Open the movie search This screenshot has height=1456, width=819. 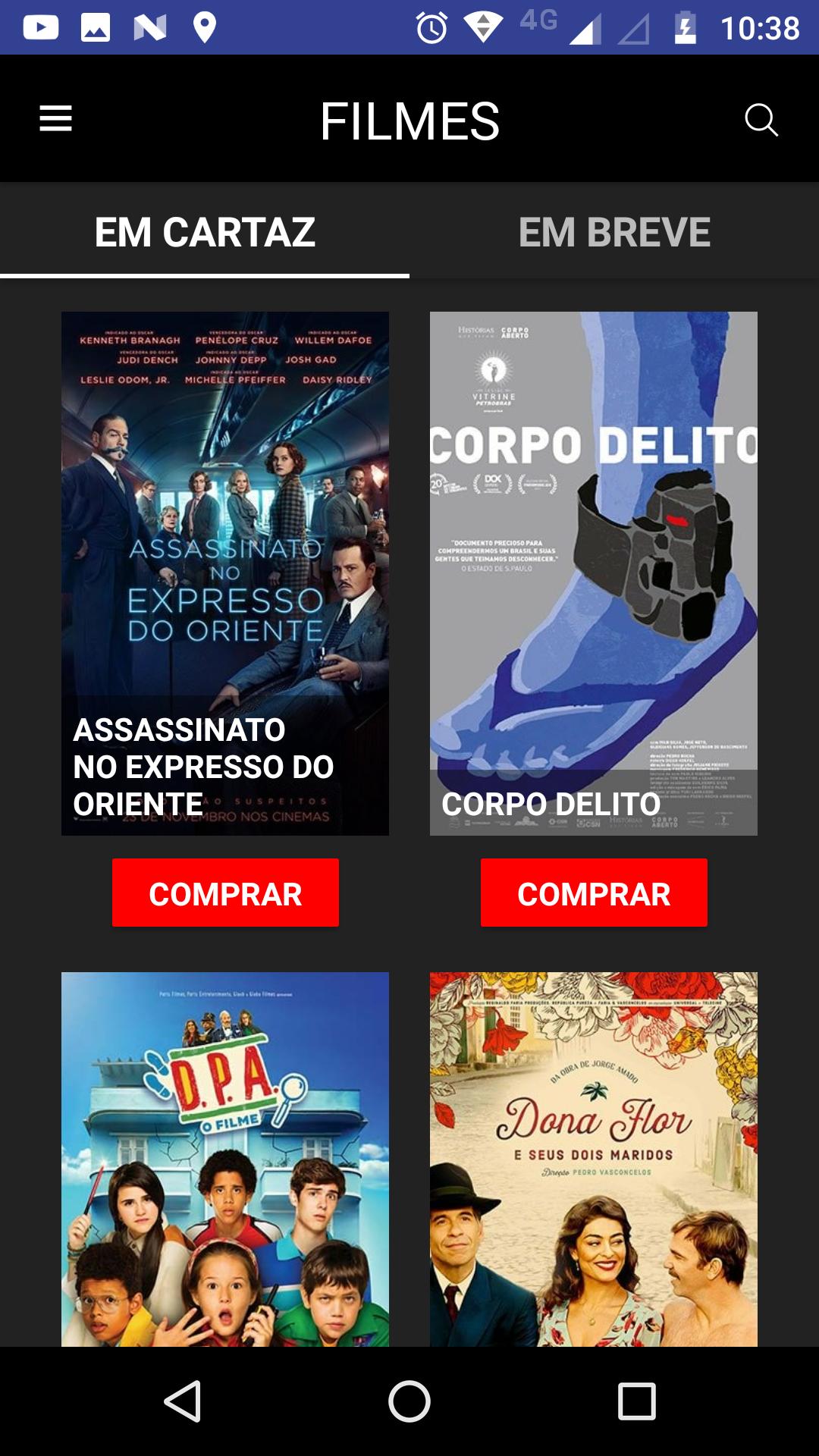click(x=761, y=120)
